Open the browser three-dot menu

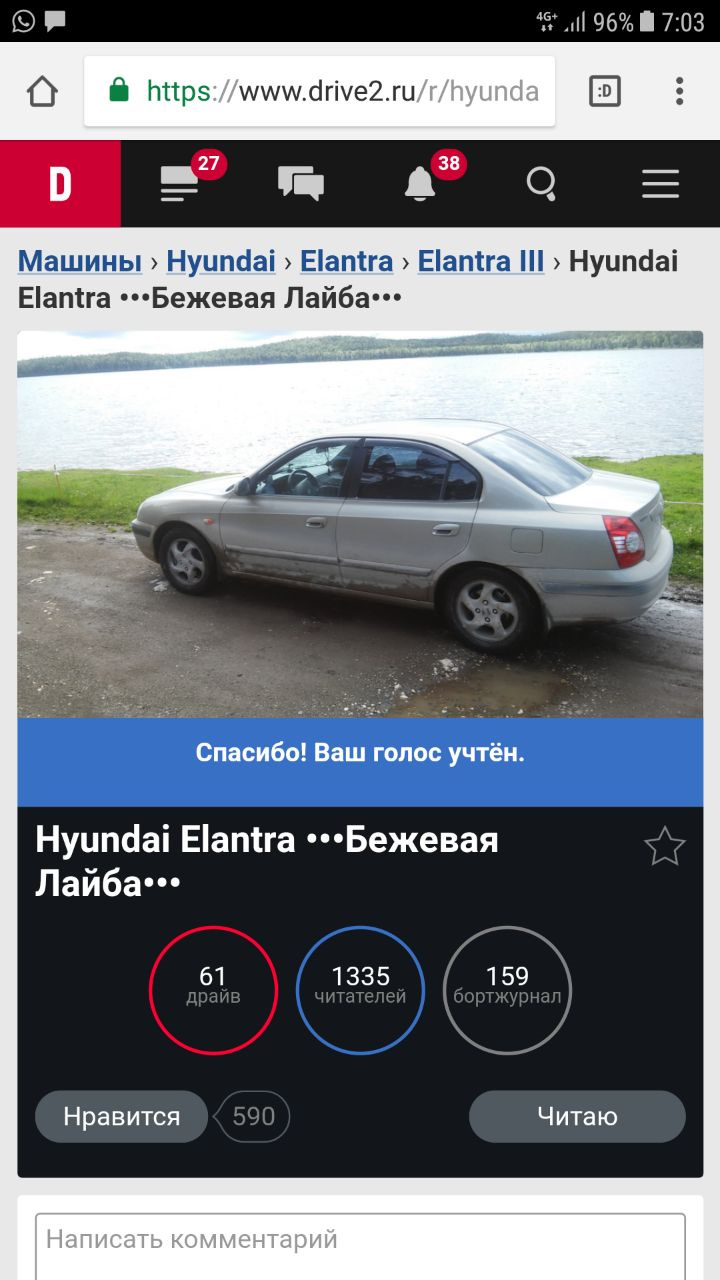click(679, 90)
